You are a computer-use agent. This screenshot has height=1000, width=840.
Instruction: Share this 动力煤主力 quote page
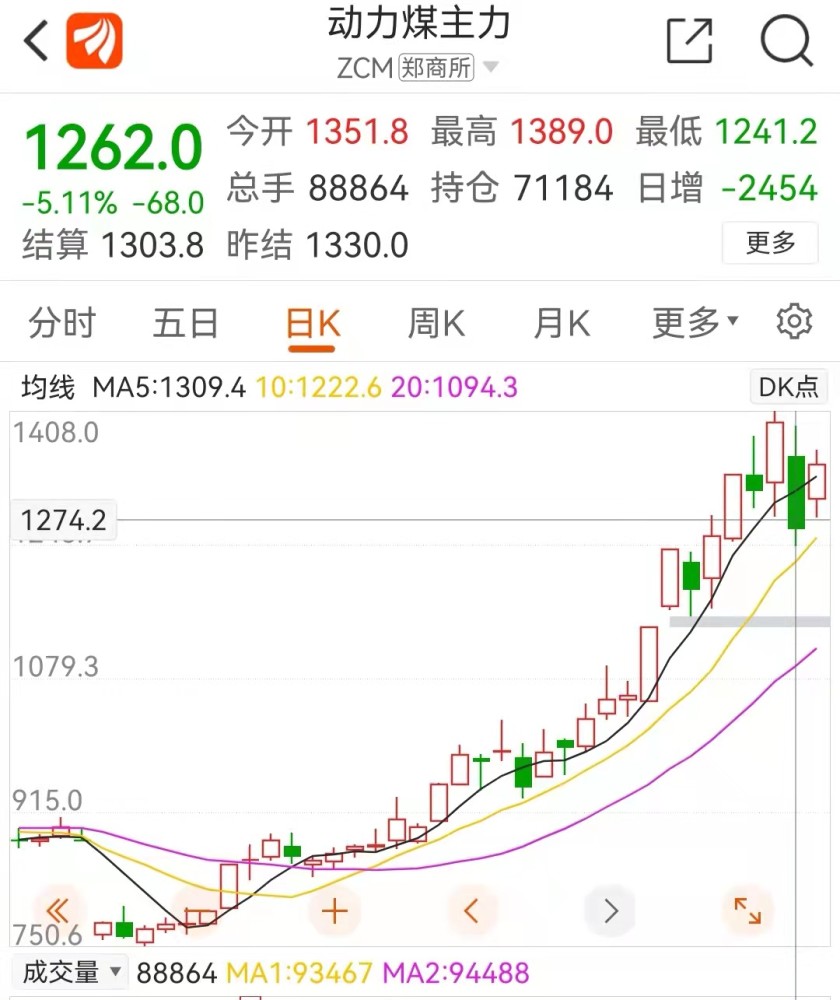pos(690,42)
